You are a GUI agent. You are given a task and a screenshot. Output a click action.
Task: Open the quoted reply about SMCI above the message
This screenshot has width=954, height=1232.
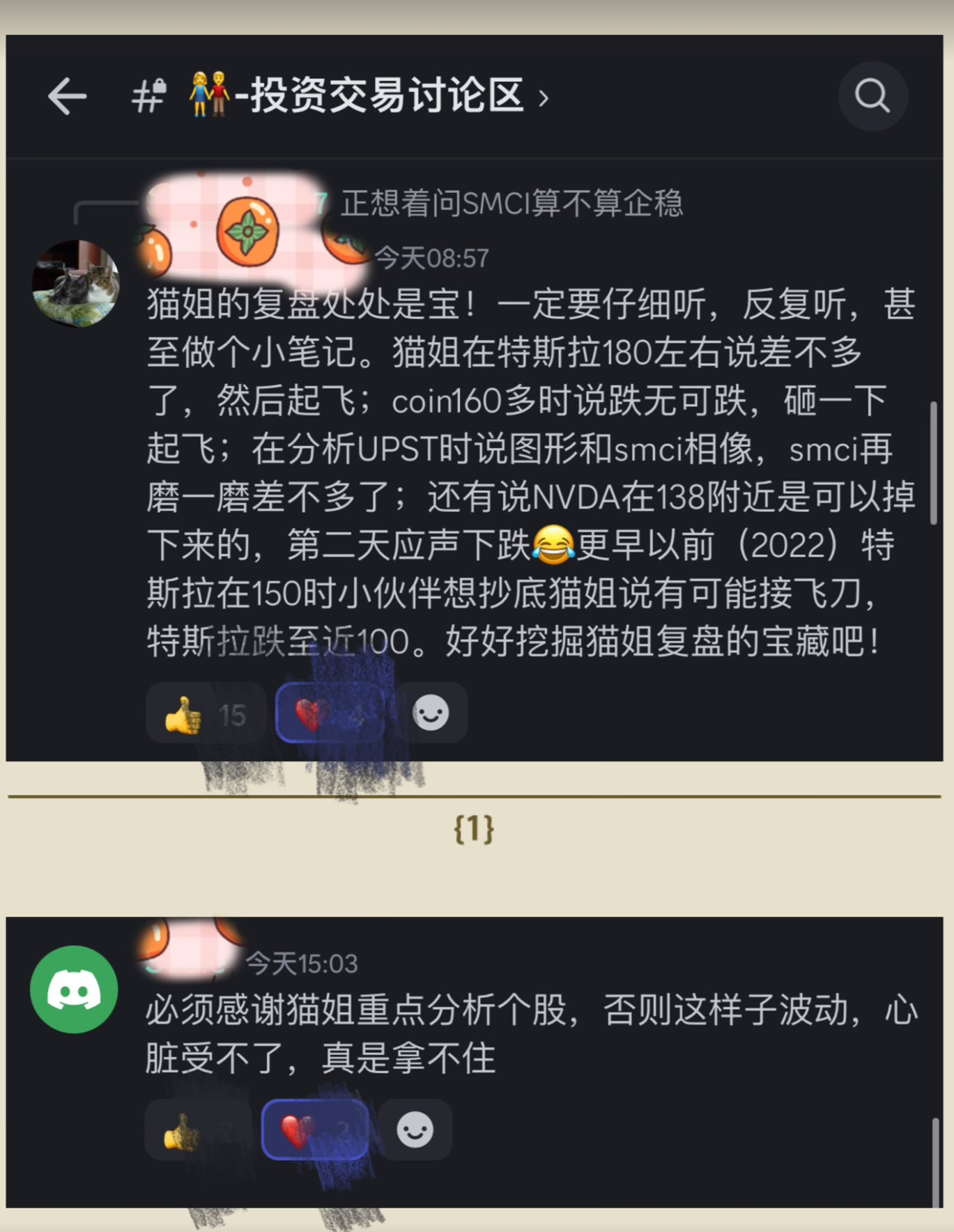tap(512, 205)
